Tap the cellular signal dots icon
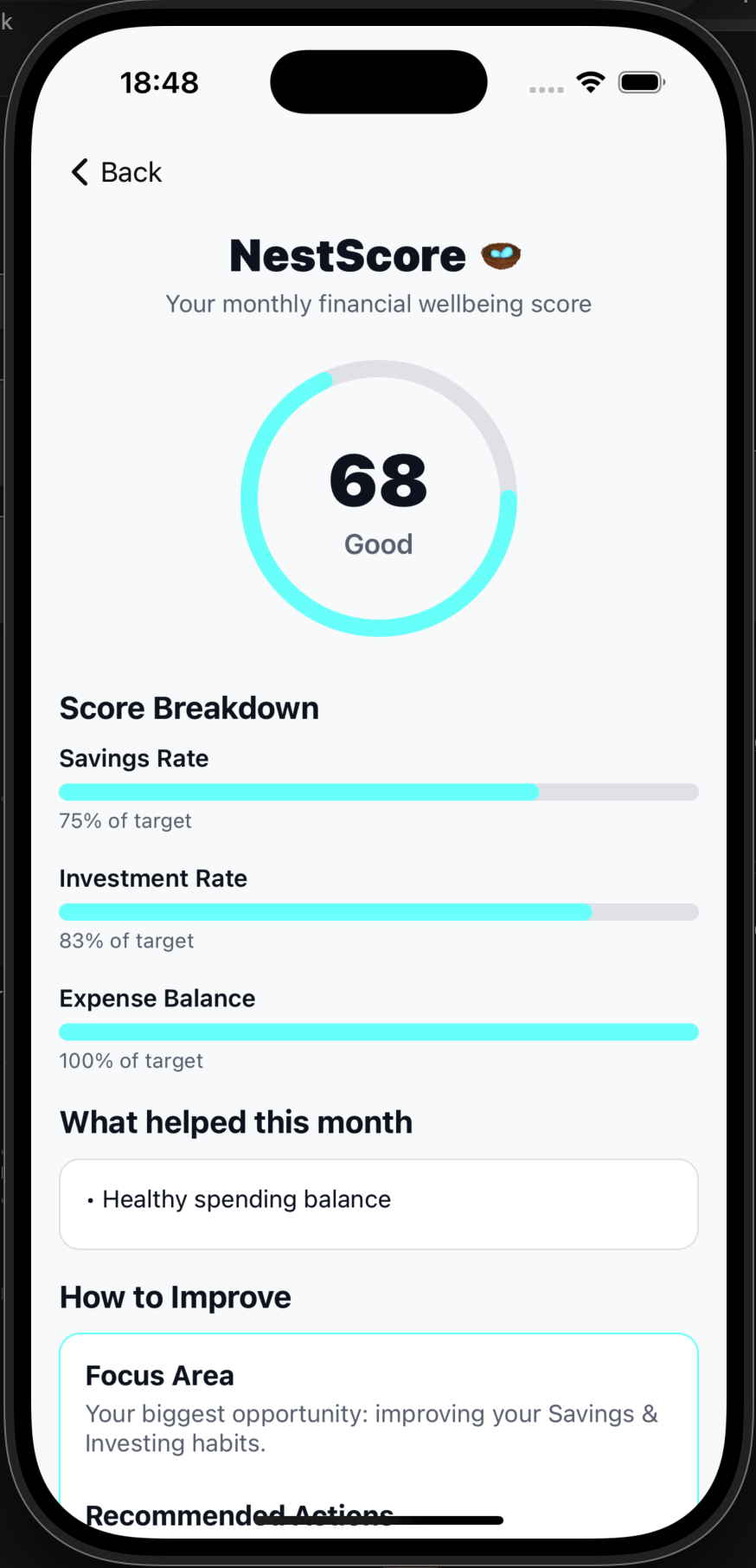 coord(546,87)
